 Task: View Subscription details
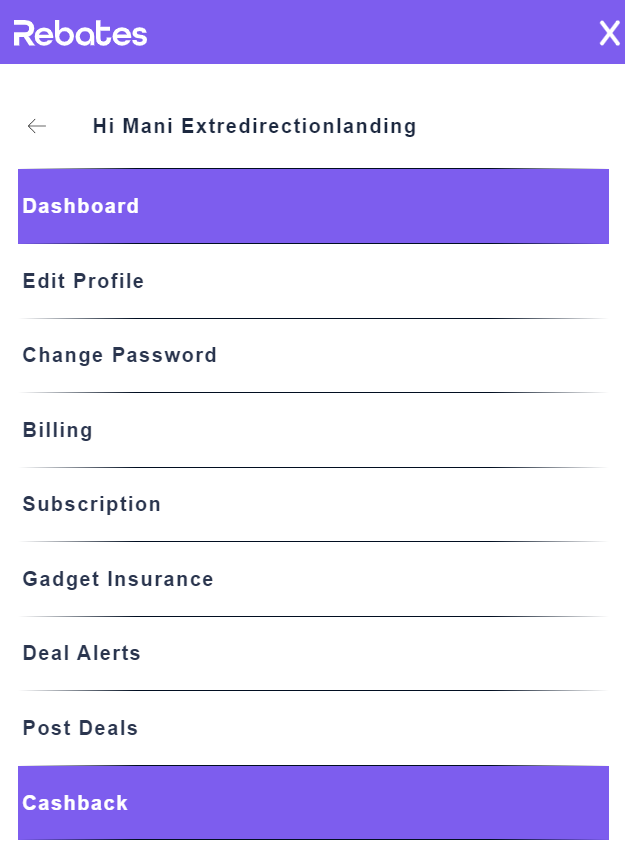[x=92, y=504]
